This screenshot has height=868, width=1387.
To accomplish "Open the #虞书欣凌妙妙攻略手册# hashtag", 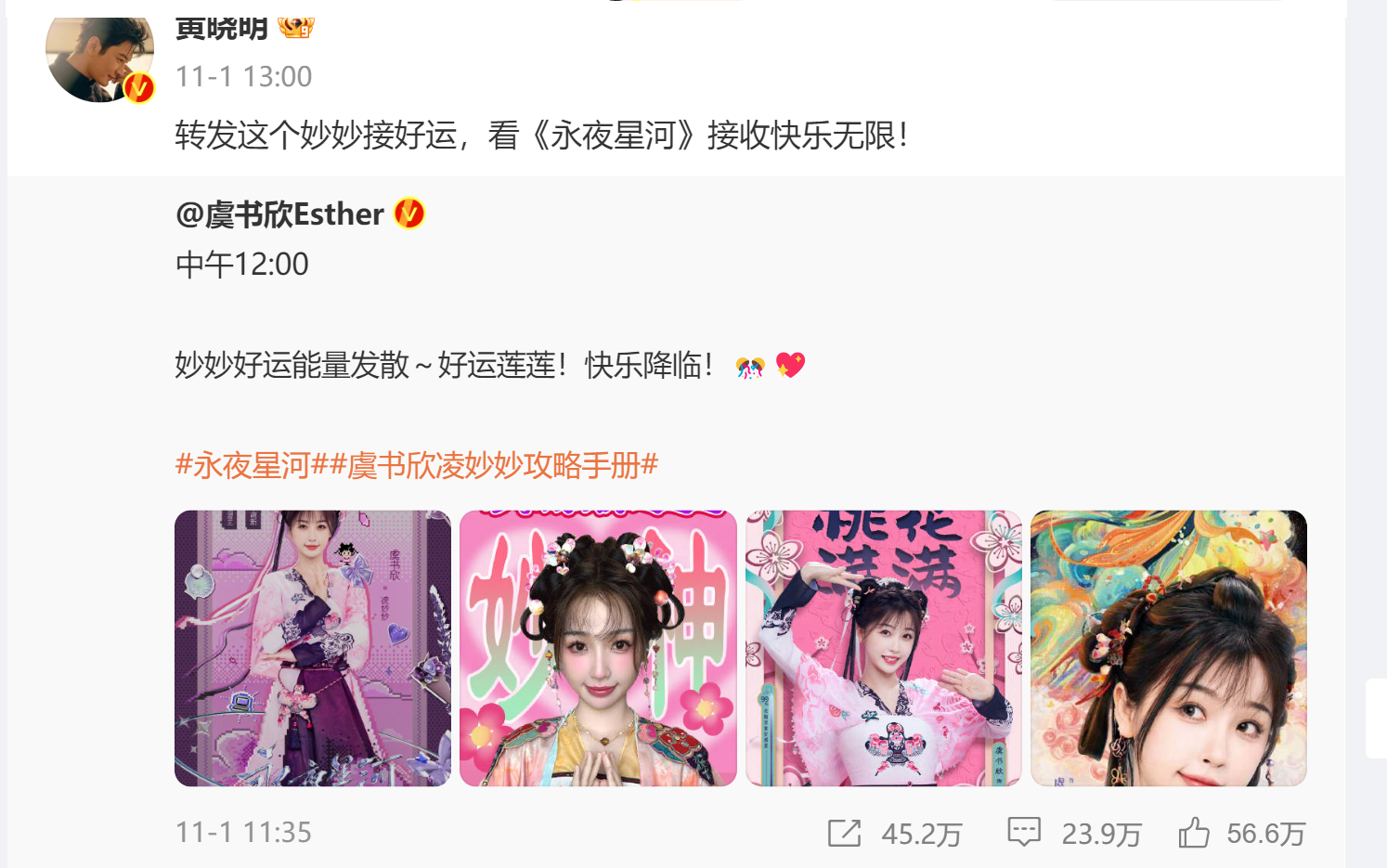I will 493,465.
